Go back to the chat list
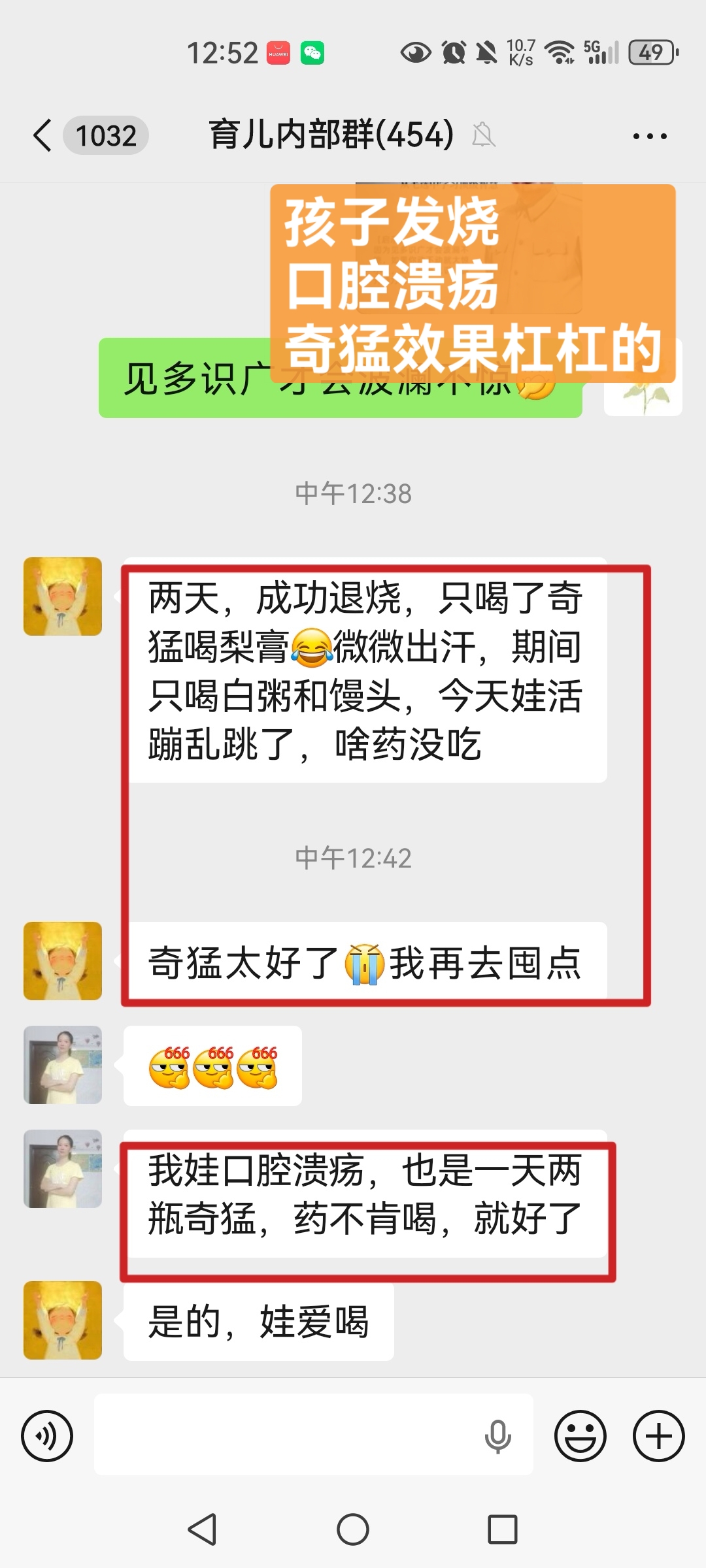Image resolution: width=706 pixels, height=1568 pixels. pos(43,136)
